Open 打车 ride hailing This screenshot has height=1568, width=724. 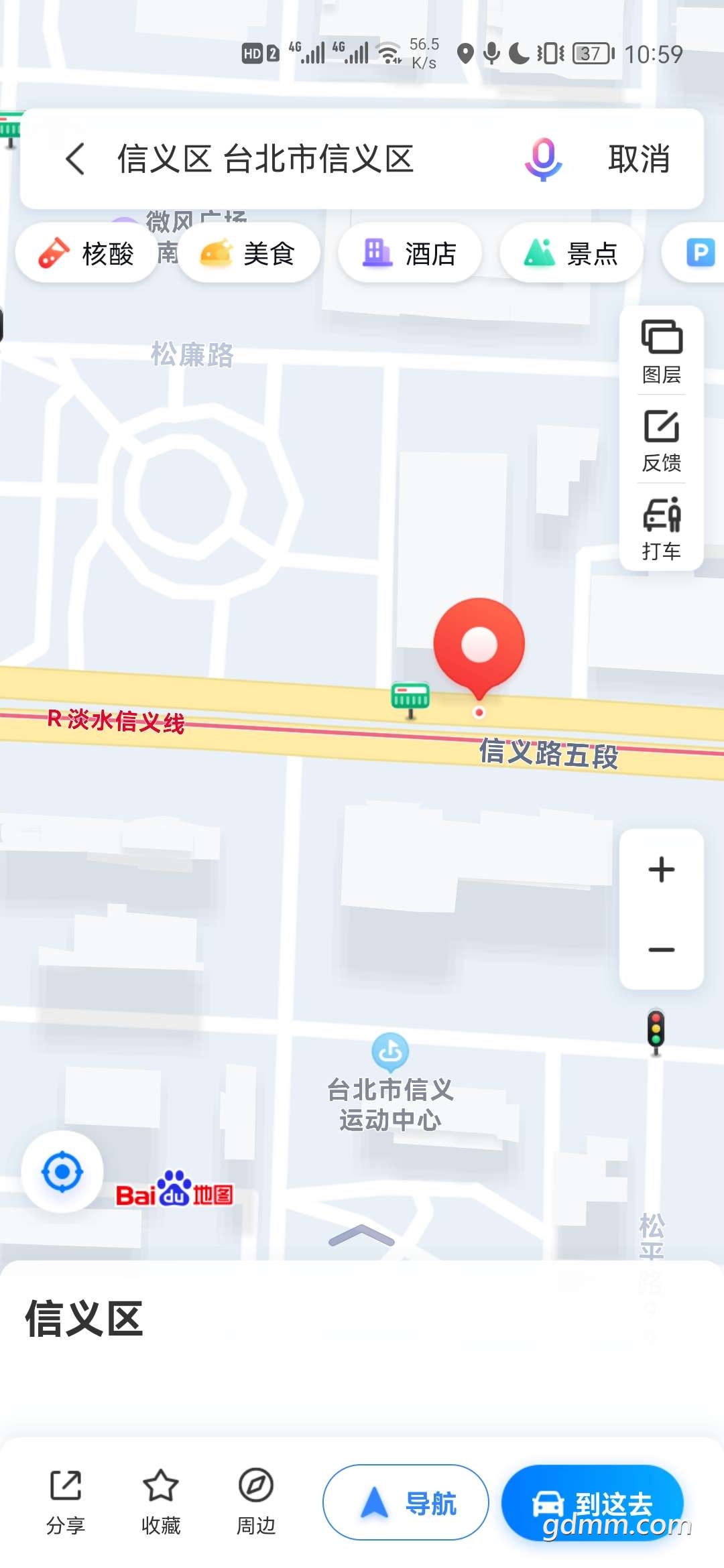pos(662,529)
